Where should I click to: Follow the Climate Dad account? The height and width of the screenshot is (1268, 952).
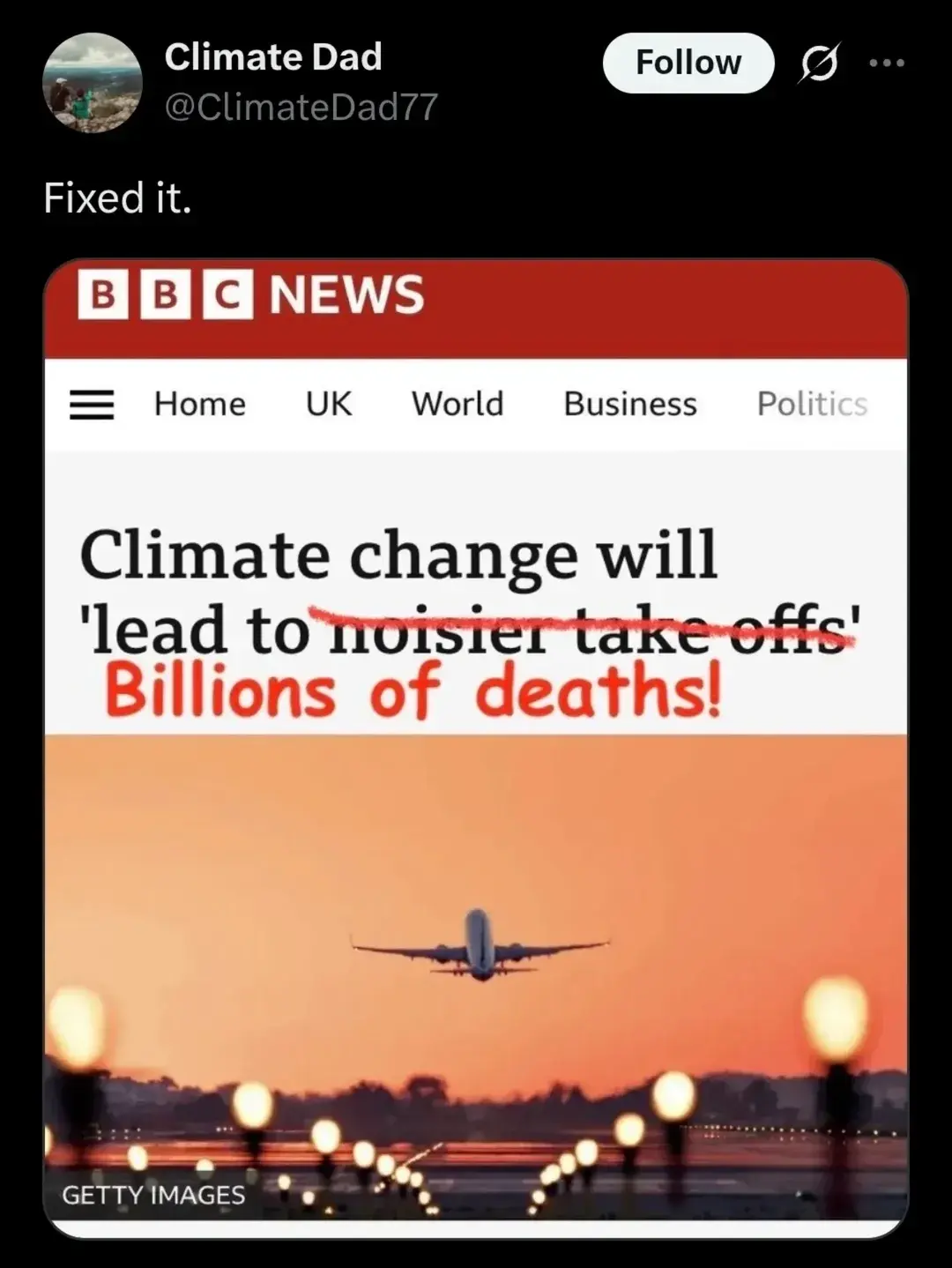click(x=688, y=63)
